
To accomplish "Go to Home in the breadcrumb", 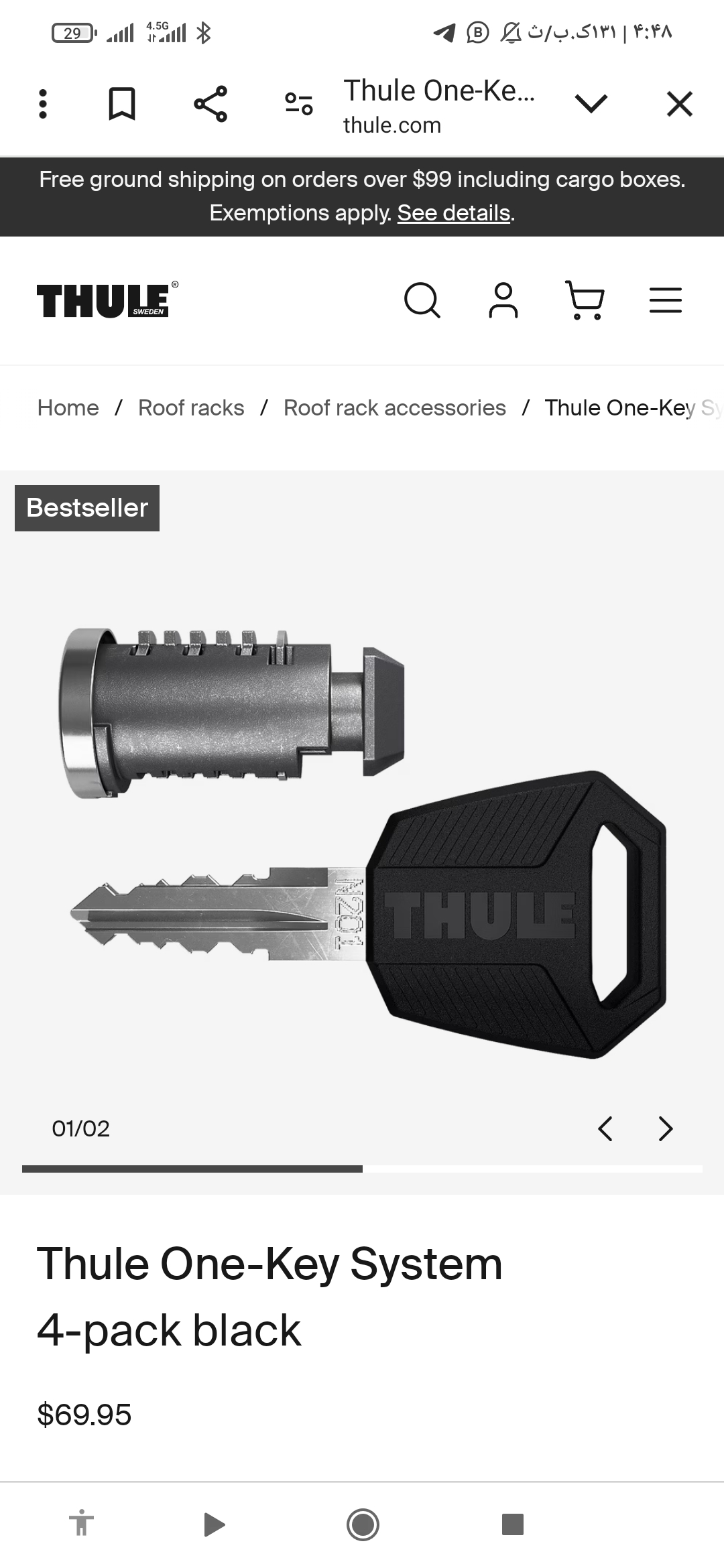I will (x=68, y=407).
